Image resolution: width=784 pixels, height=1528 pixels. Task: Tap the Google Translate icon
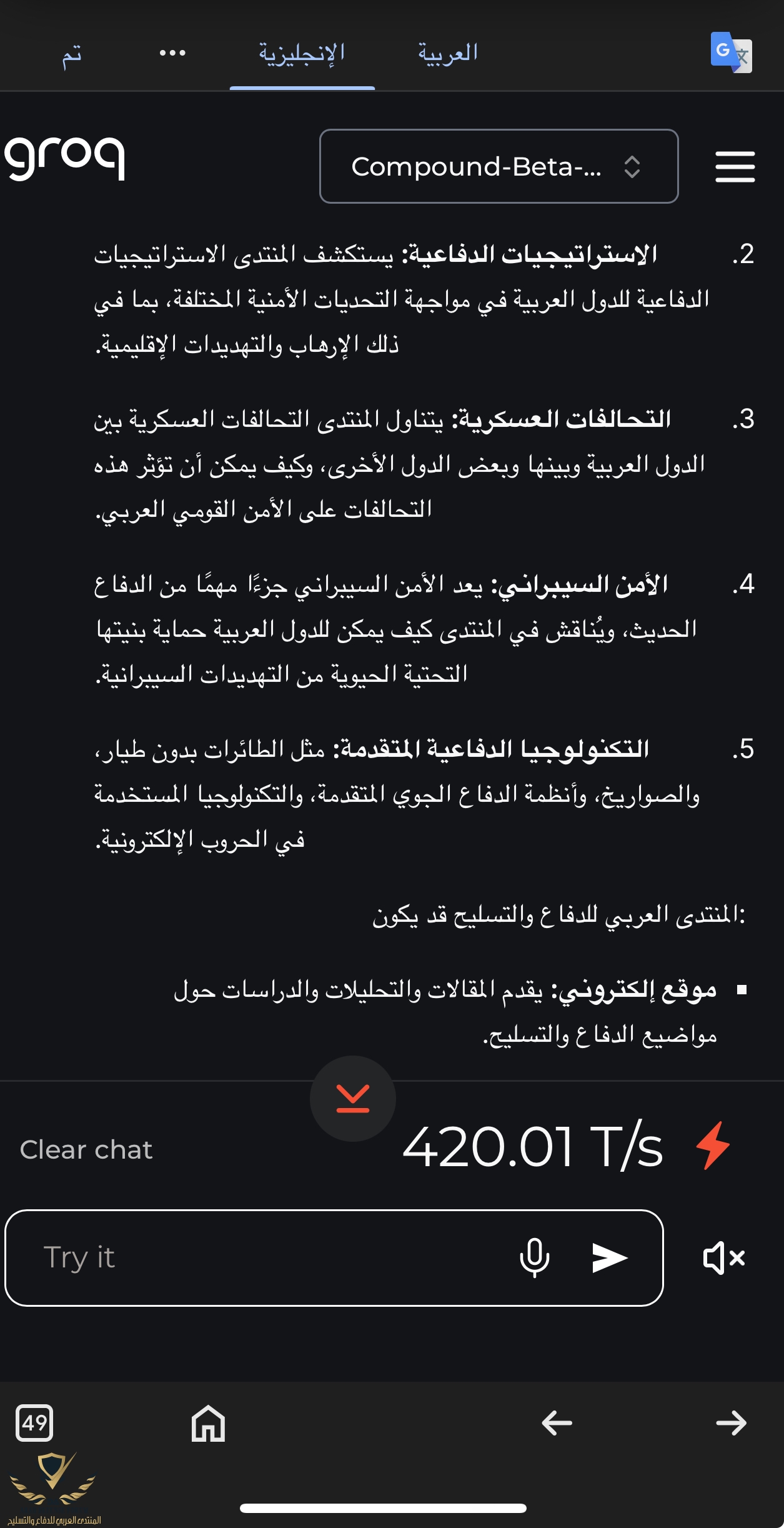click(x=731, y=52)
